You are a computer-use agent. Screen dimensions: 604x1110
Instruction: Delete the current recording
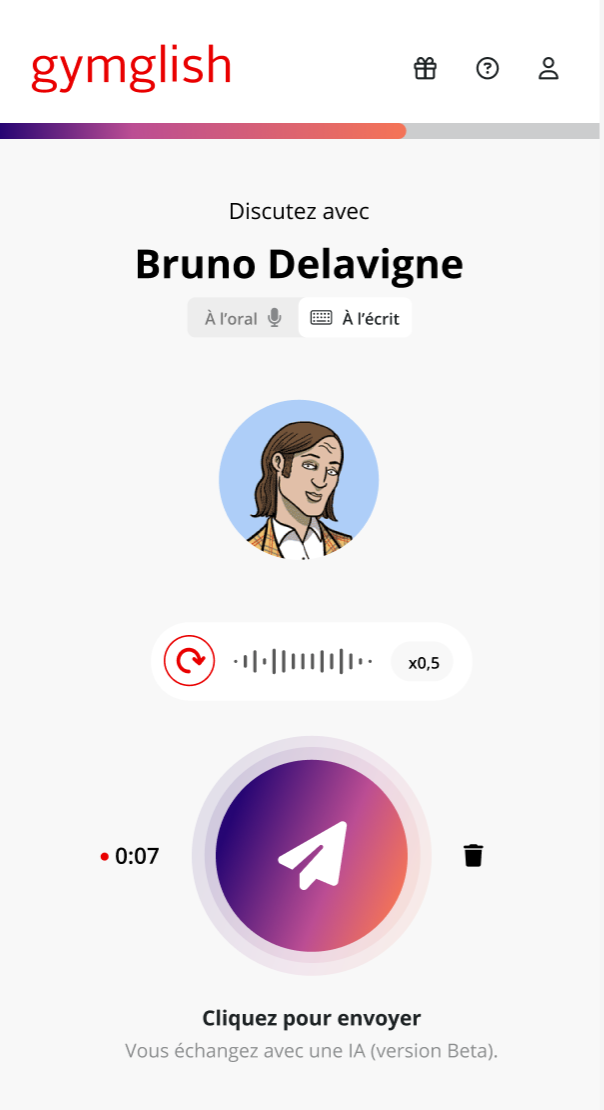[473, 855]
